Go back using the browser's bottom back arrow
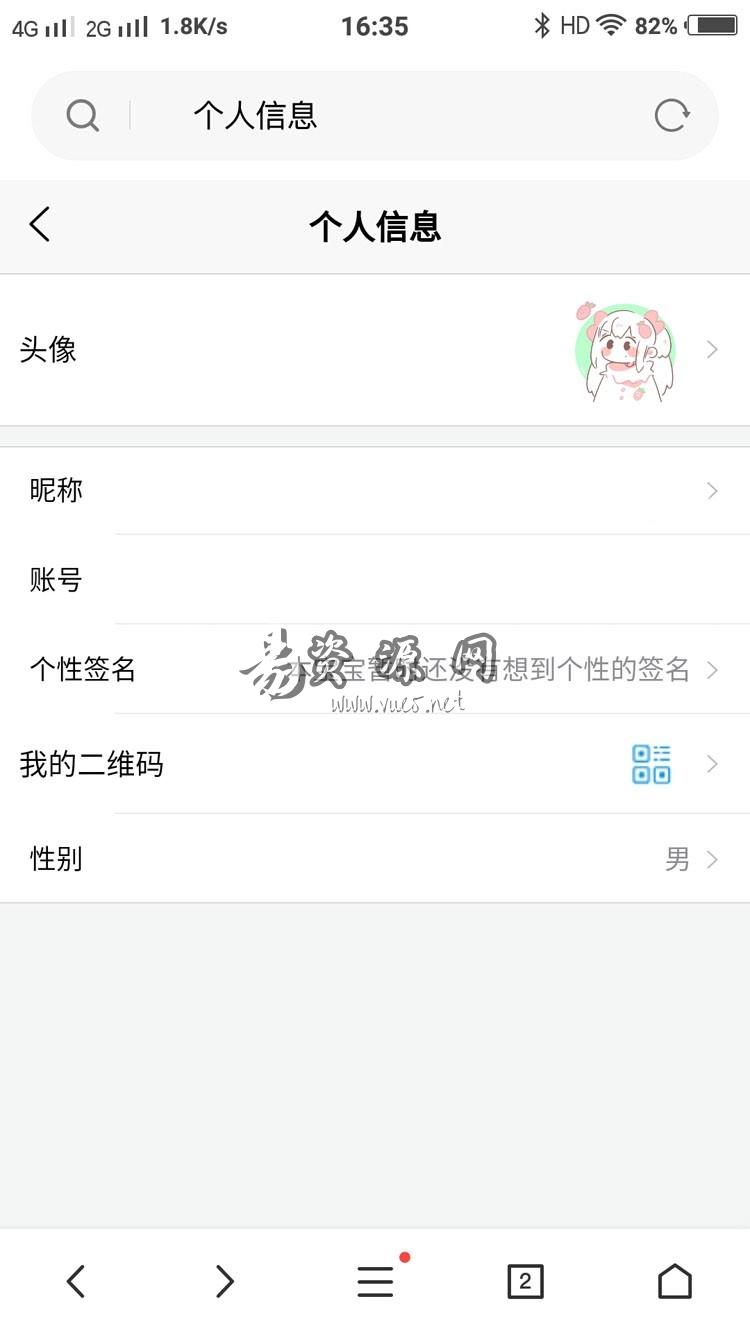Viewport: 750px width, 1333px height. (76, 1281)
